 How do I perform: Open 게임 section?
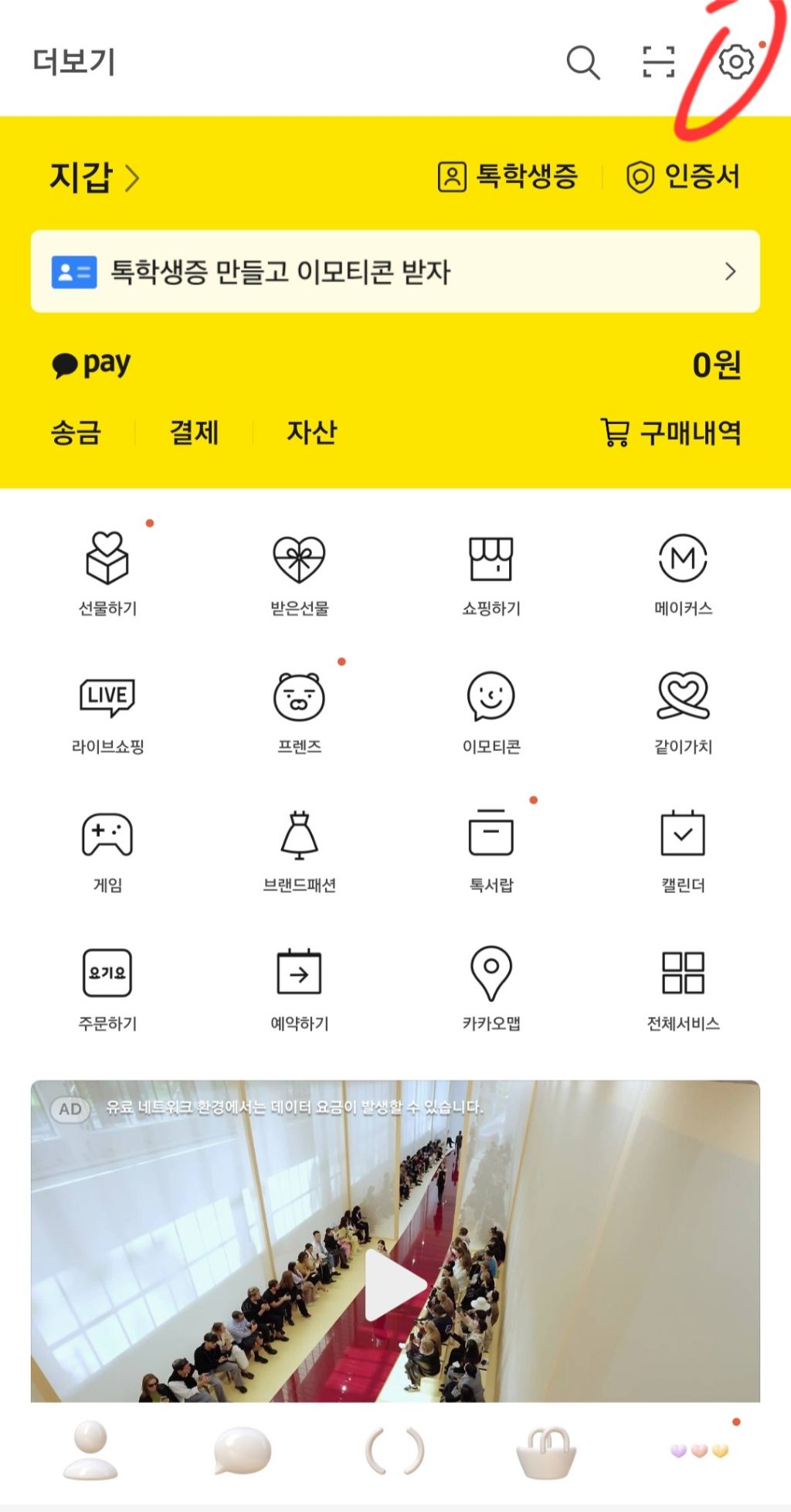[x=107, y=848]
